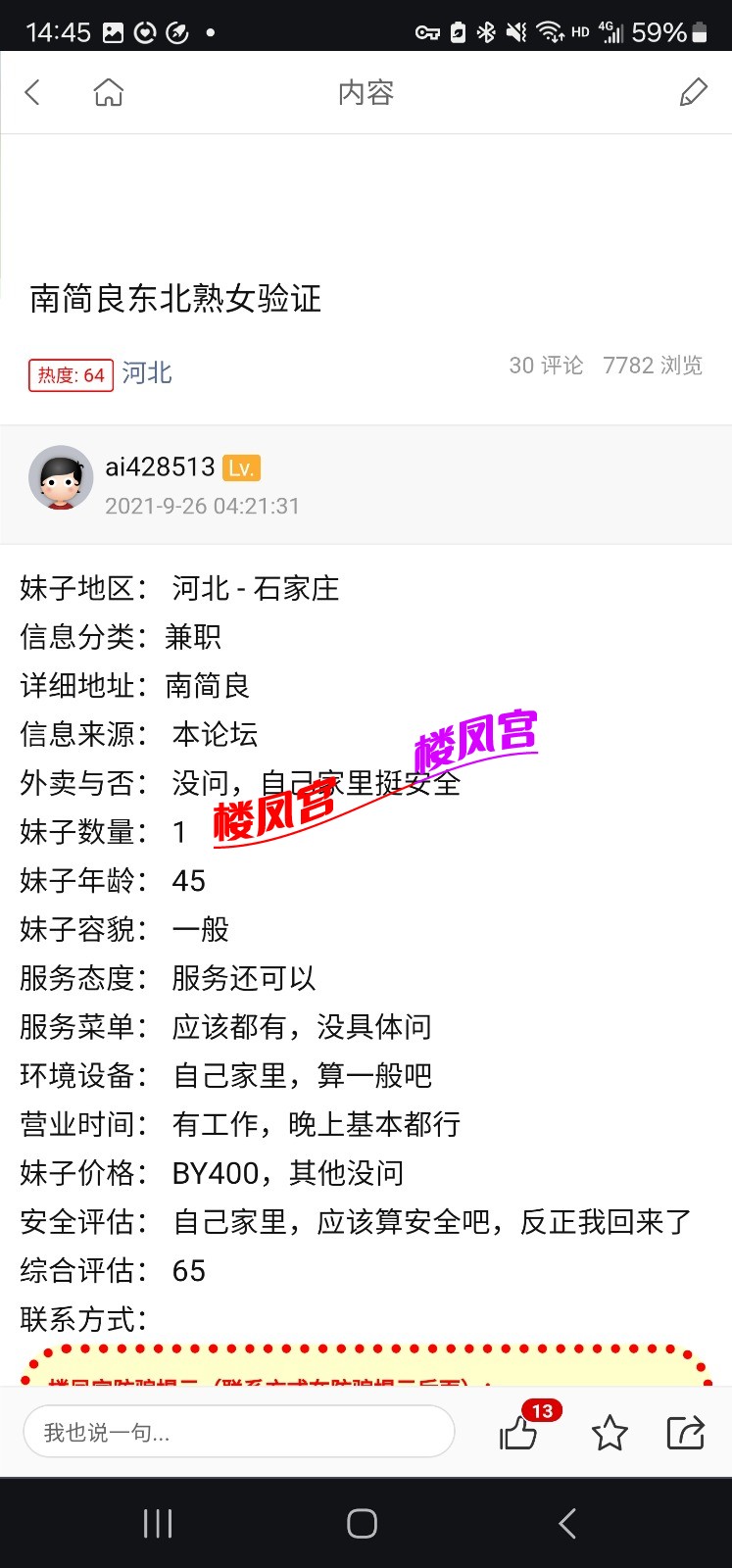Open recent apps from the system navigation bar
732x1568 pixels.
(158, 1523)
